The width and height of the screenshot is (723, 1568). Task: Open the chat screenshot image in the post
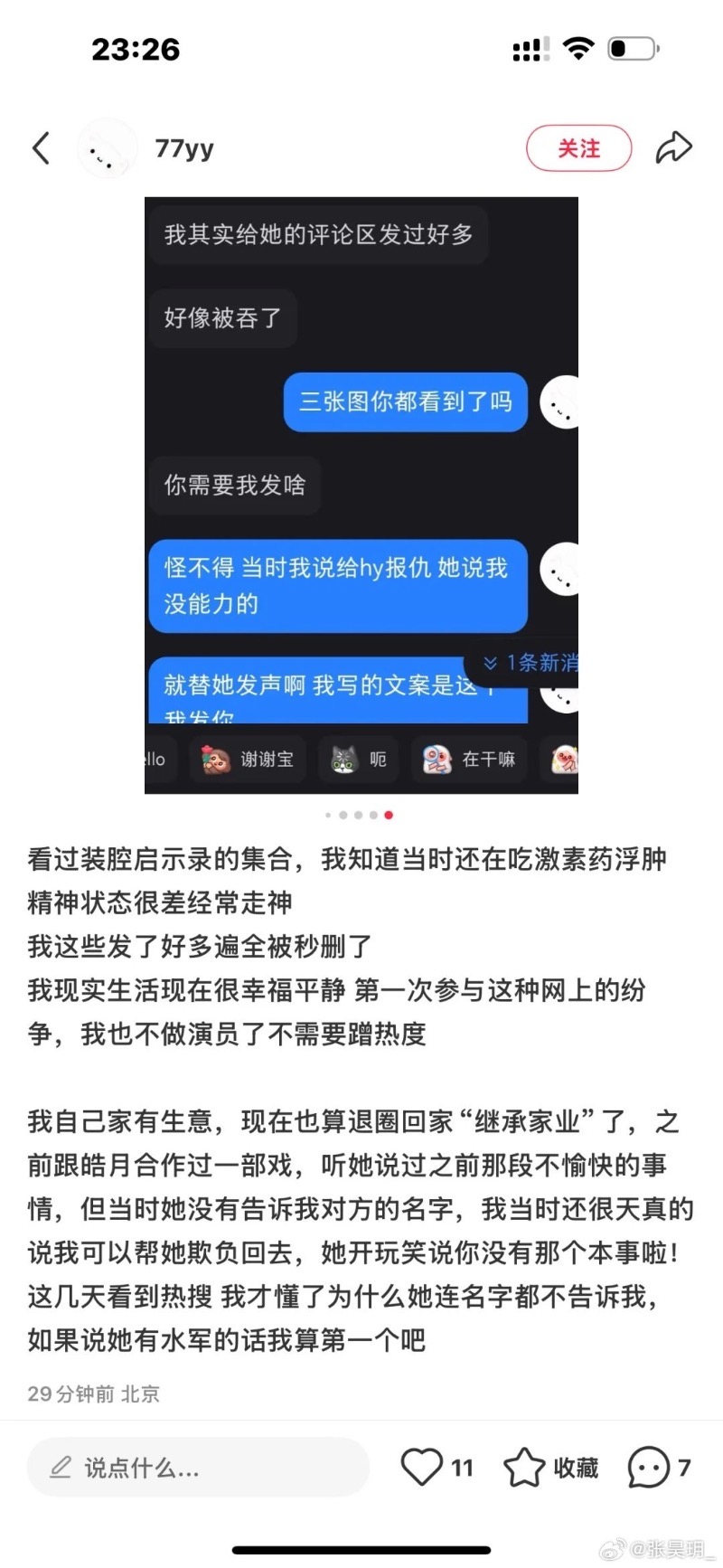point(361,495)
